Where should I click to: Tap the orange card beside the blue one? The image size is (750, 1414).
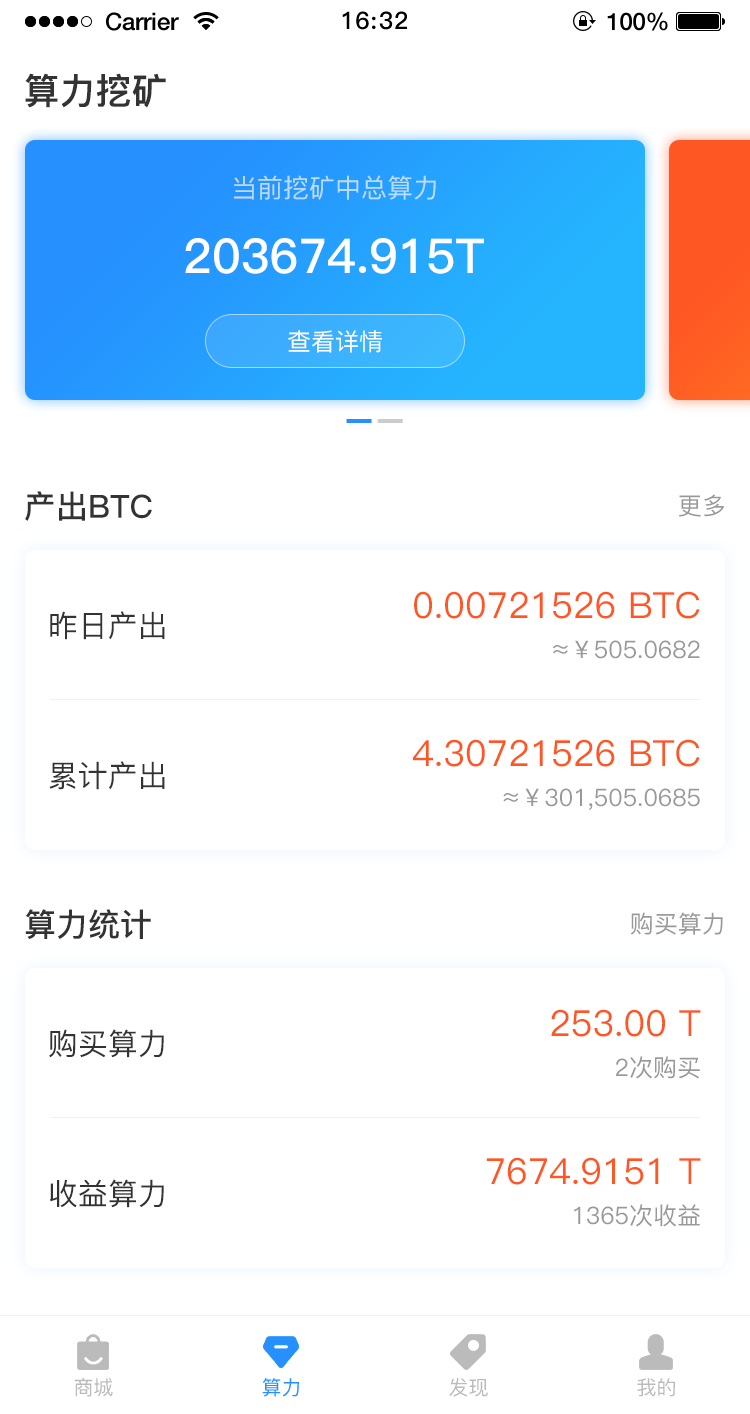[710, 270]
